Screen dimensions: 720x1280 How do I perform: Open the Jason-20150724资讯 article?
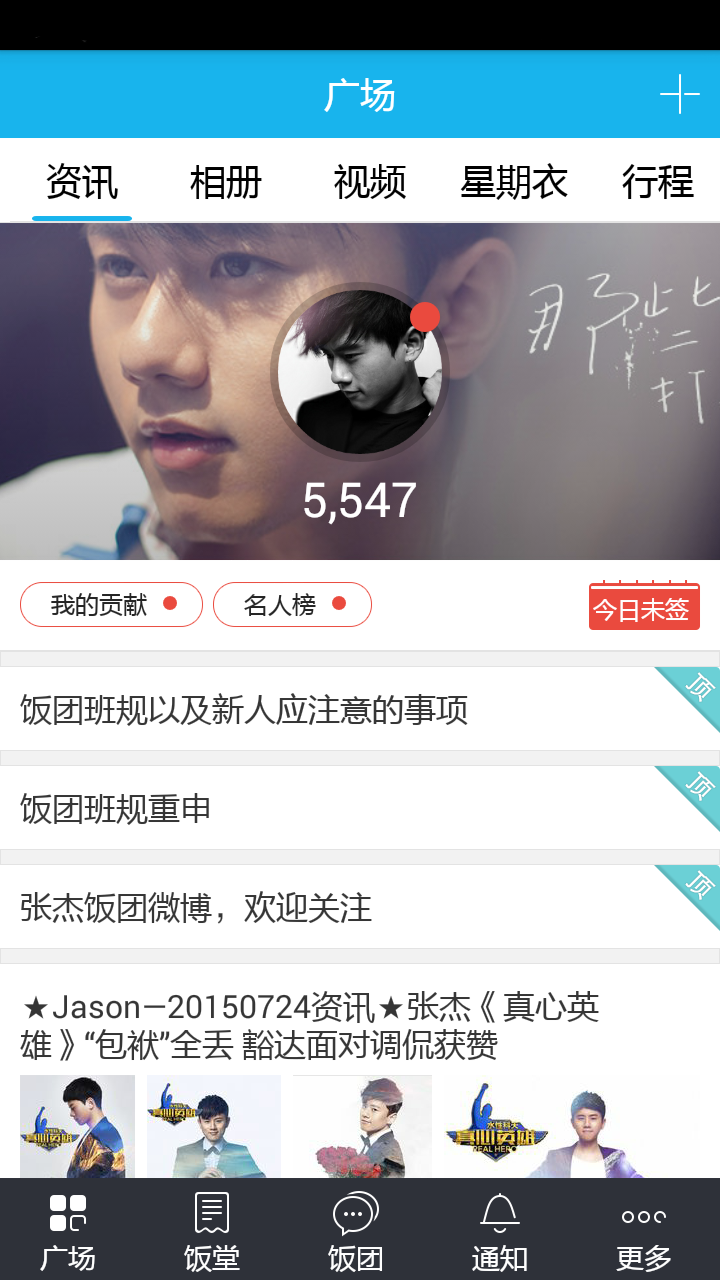click(310, 1026)
